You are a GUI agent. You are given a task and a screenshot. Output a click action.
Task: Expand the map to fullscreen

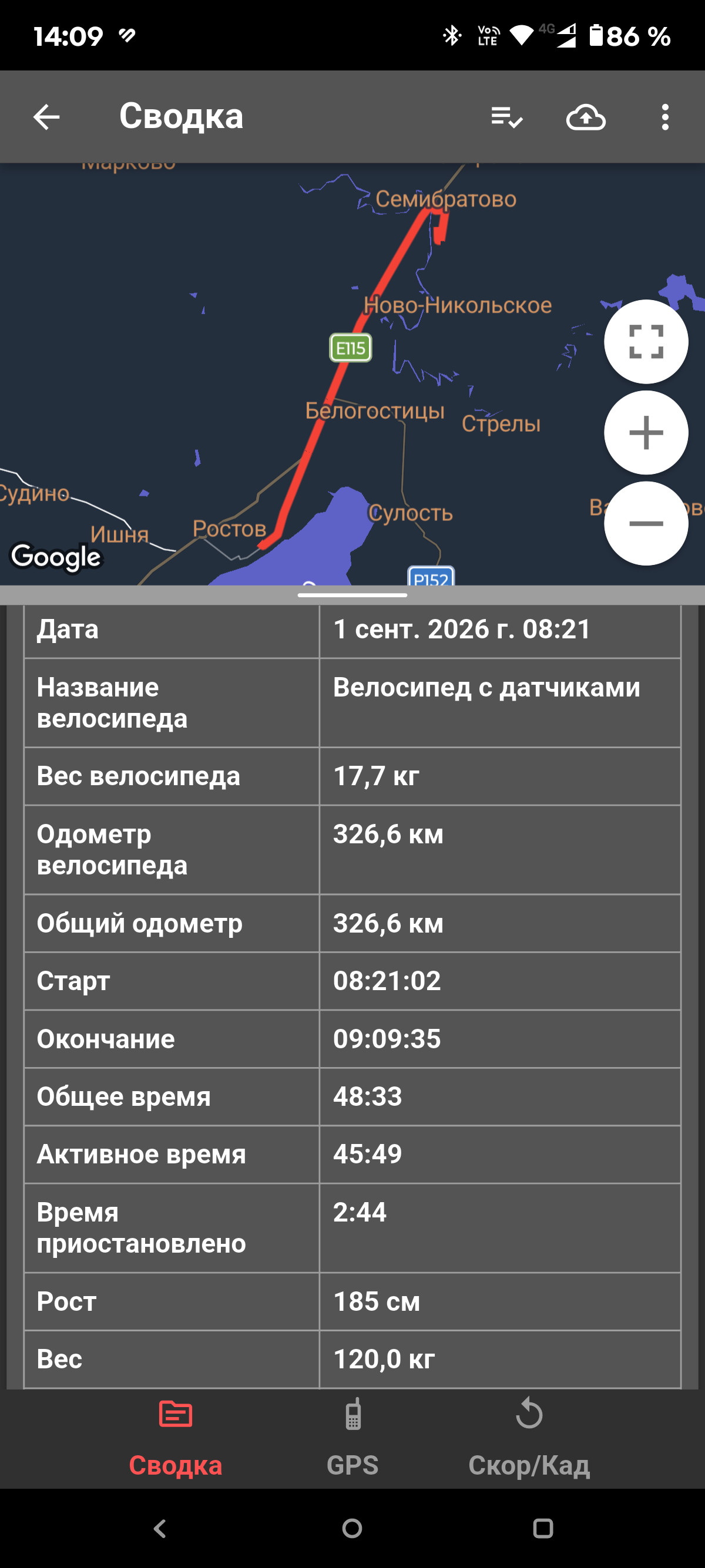(x=646, y=341)
